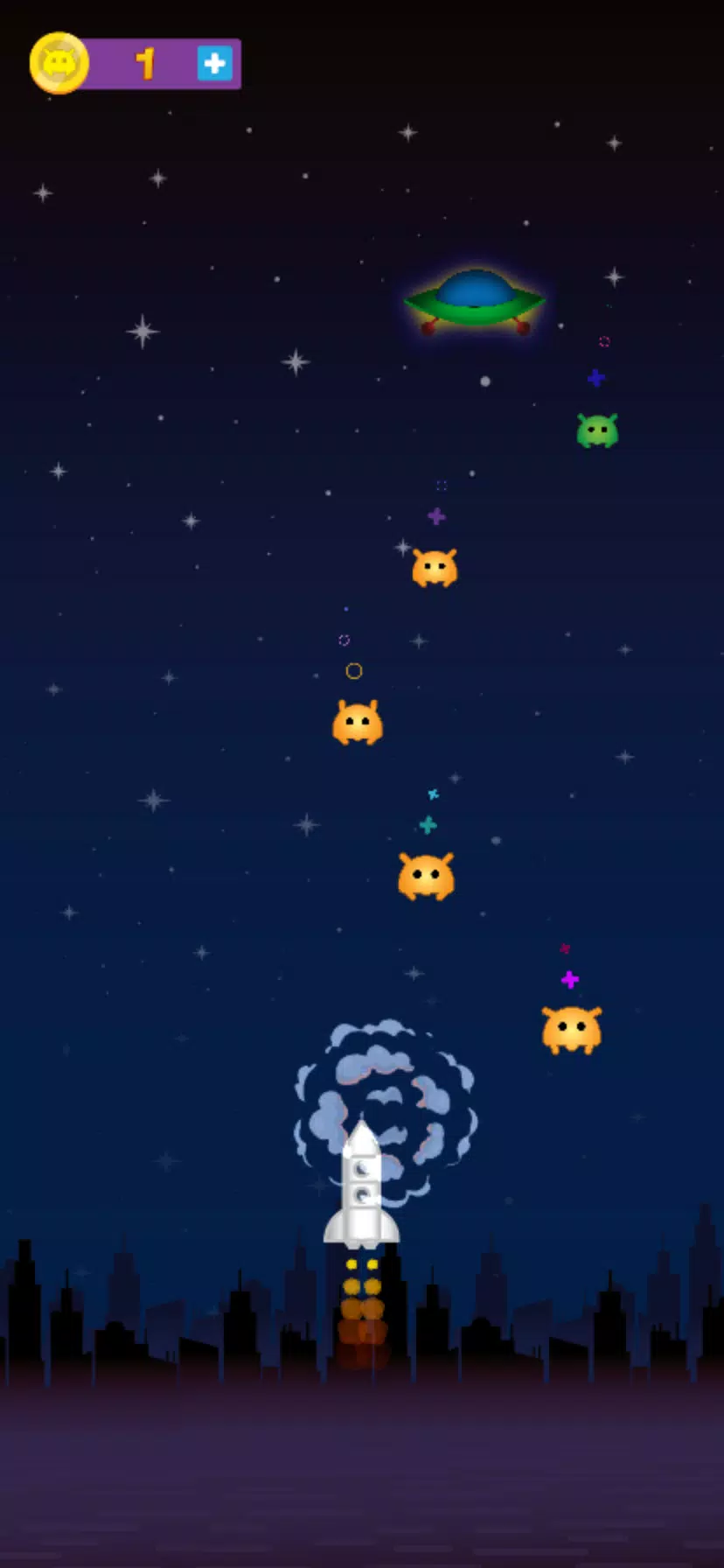
Task: Tap the plus button to add coins
Action: pyautogui.click(x=214, y=64)
